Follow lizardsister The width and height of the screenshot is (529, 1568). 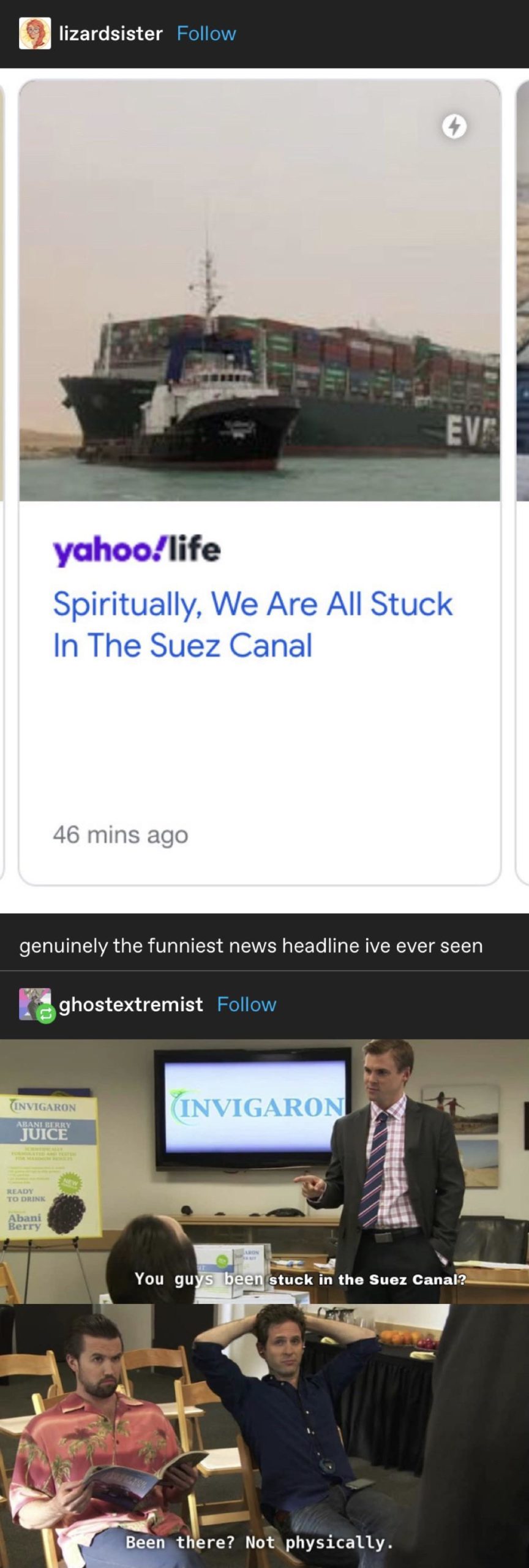click(x=206, y=33)
